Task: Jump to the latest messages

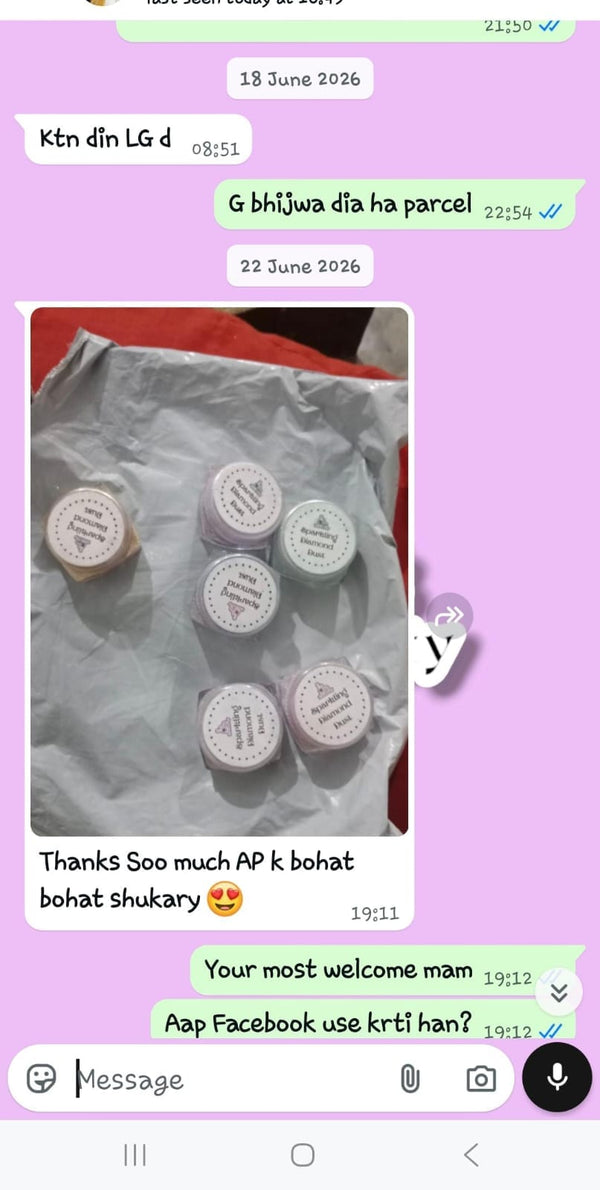Action: [559, 992]
